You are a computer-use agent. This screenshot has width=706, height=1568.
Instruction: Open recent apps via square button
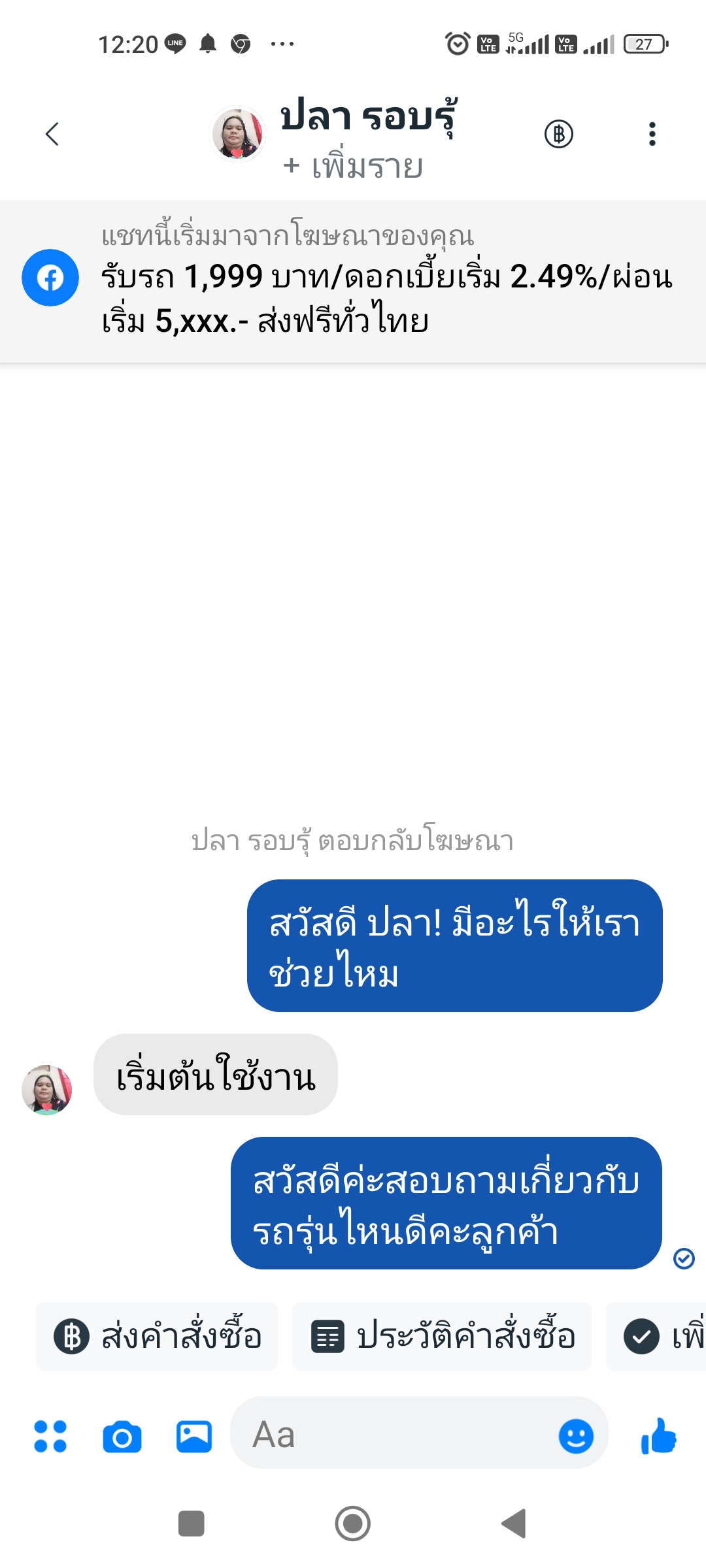192,1524
